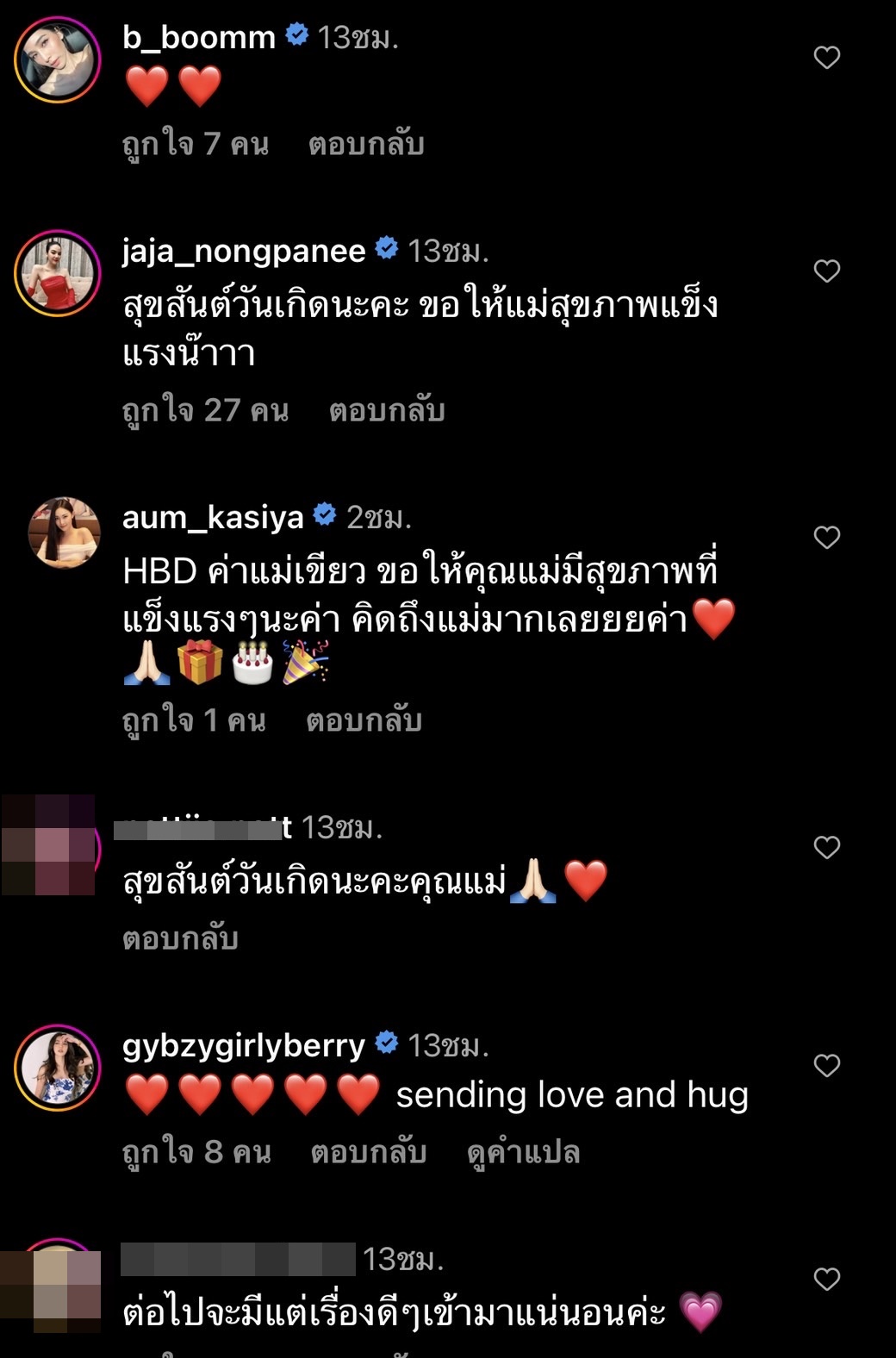Open jaja_nongpanee's profile picture

click(58, 273)
